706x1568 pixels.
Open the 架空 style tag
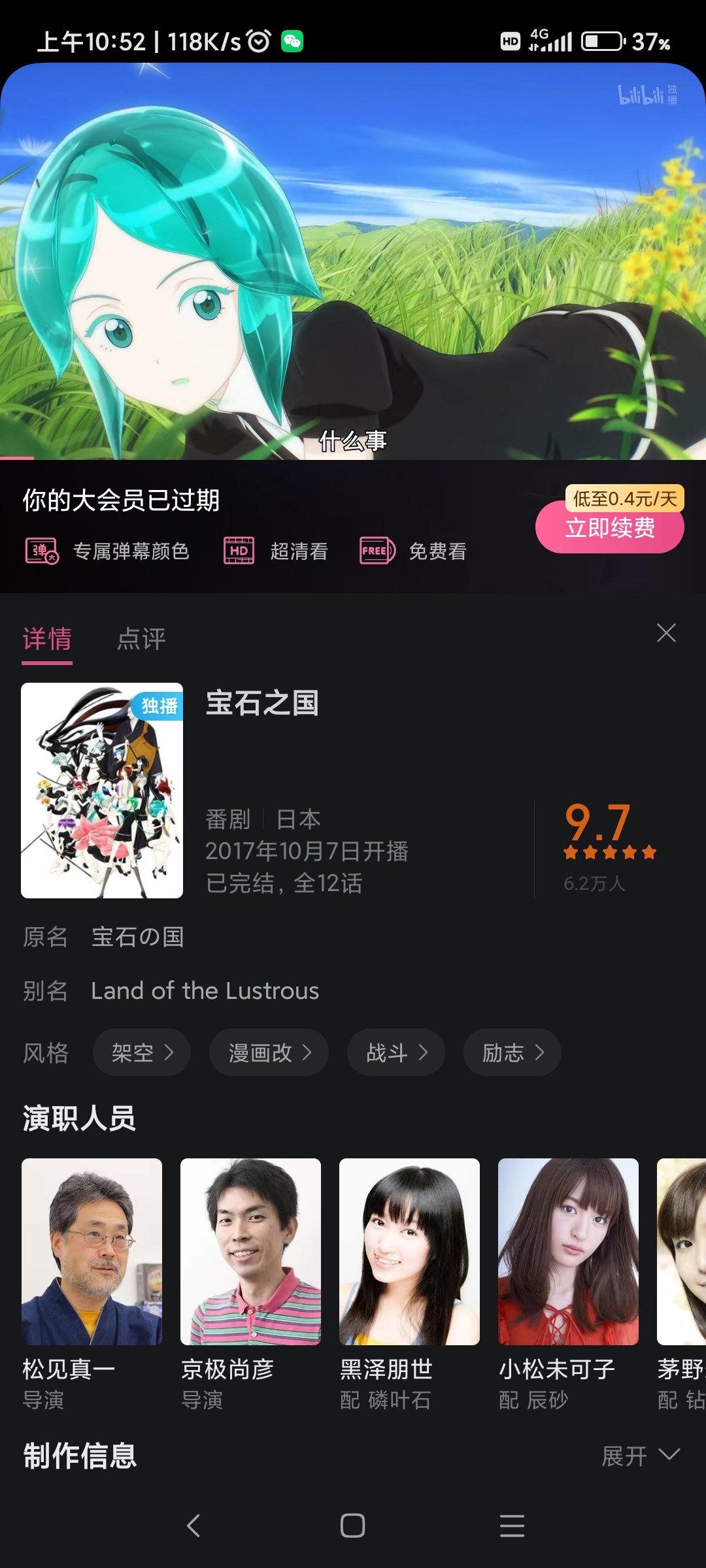tap(142, 1053)
